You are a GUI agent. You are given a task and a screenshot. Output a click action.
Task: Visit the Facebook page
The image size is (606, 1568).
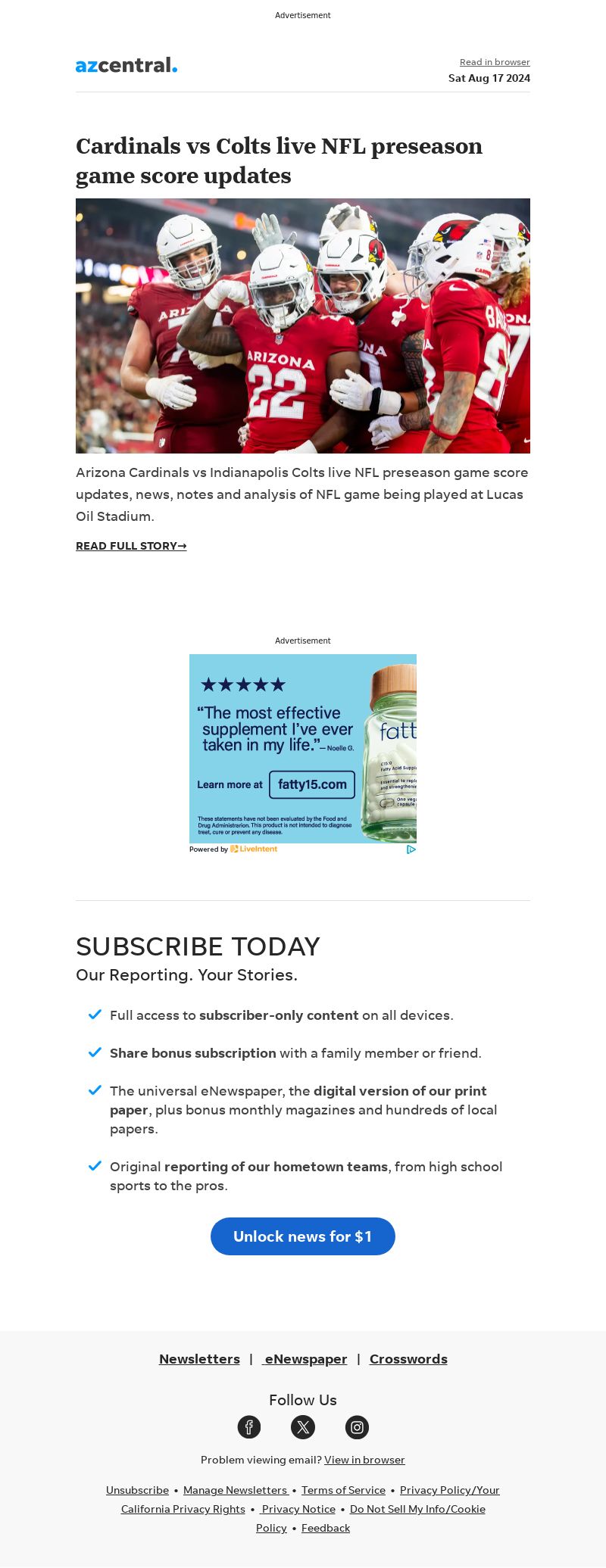pyautogui.click(x=249, y=1427)
